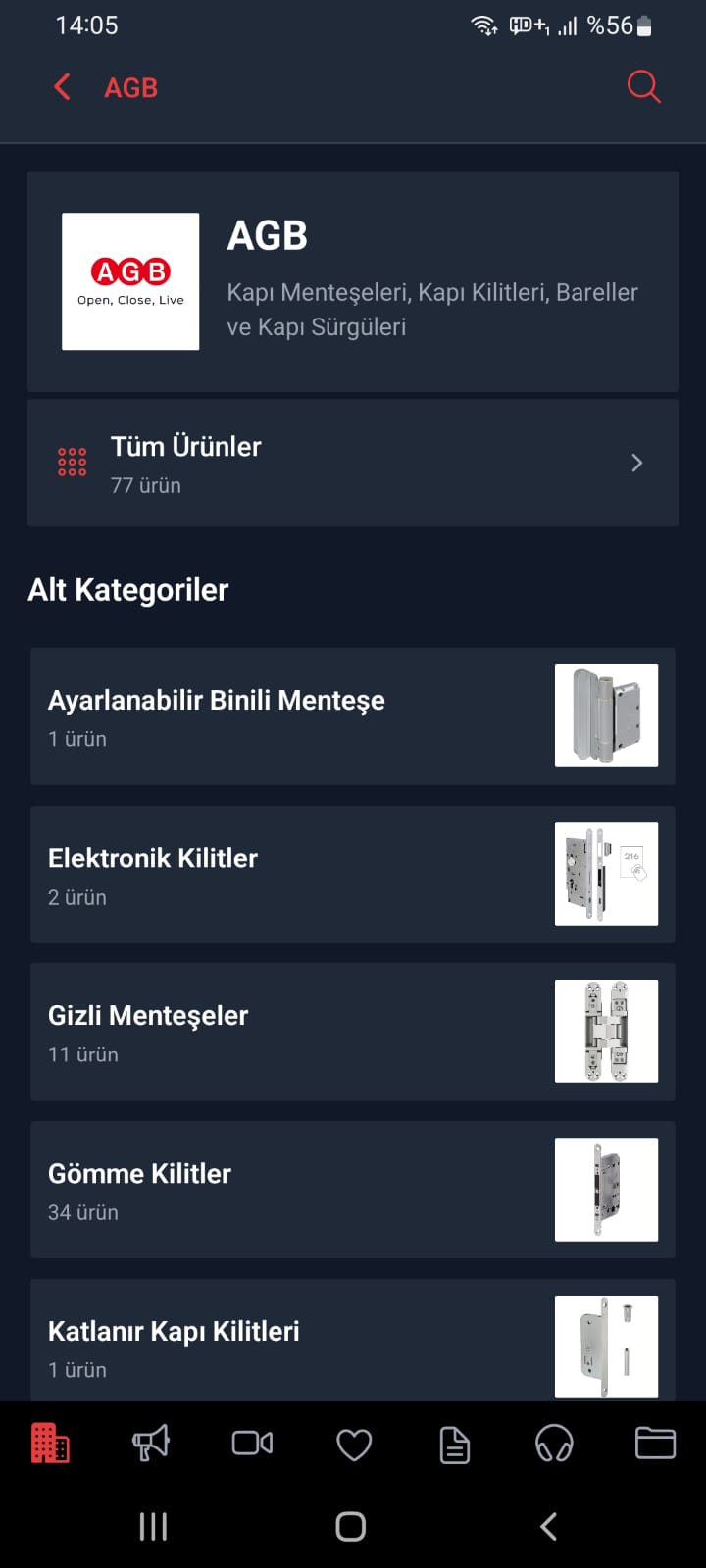Open the search icon

pos(643,87)
